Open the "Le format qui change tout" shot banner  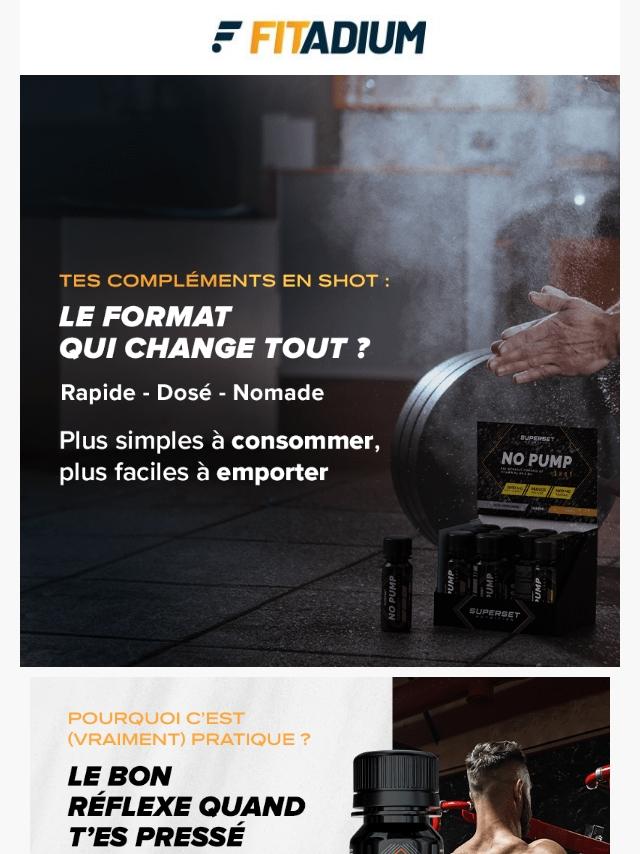point(320,370)
